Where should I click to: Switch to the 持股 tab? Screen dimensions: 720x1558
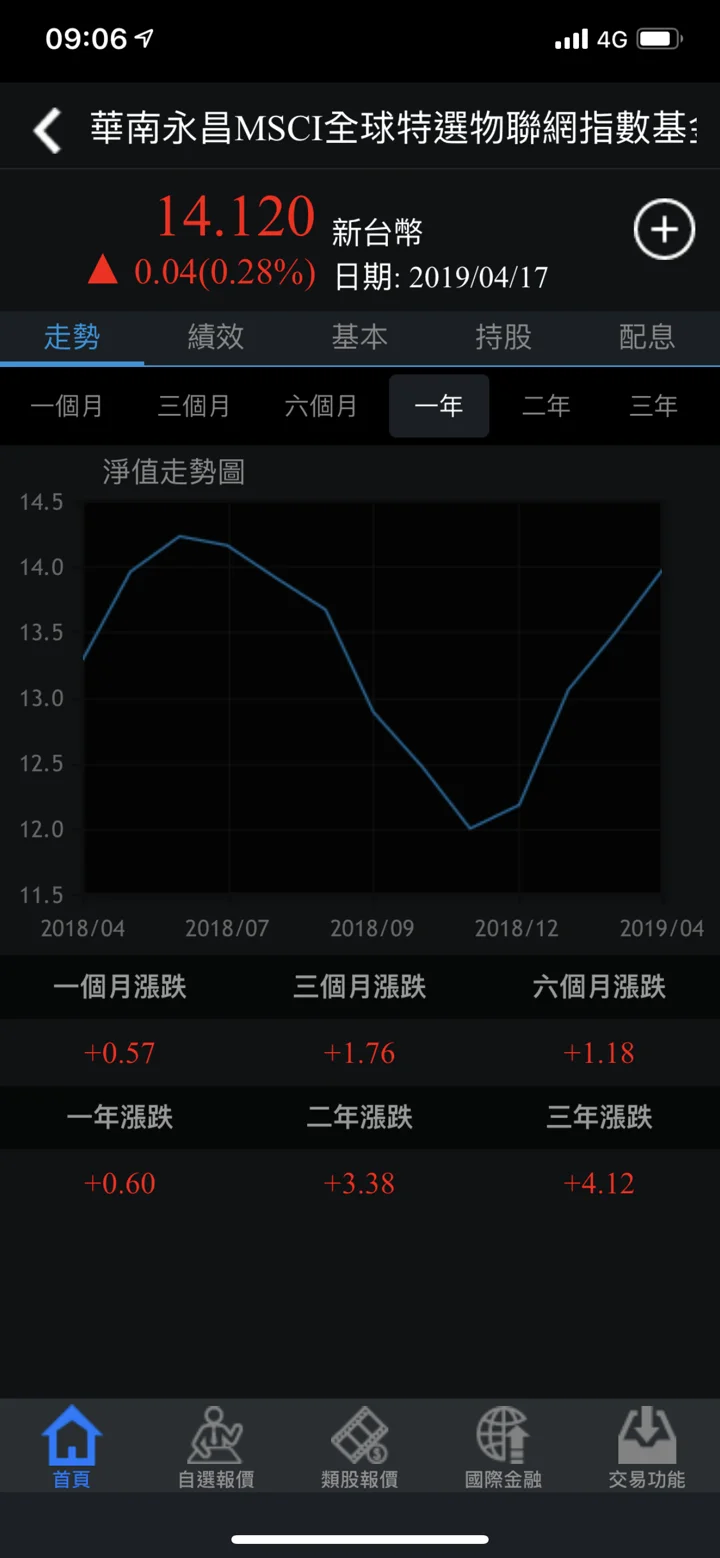(x=503, y=337)
